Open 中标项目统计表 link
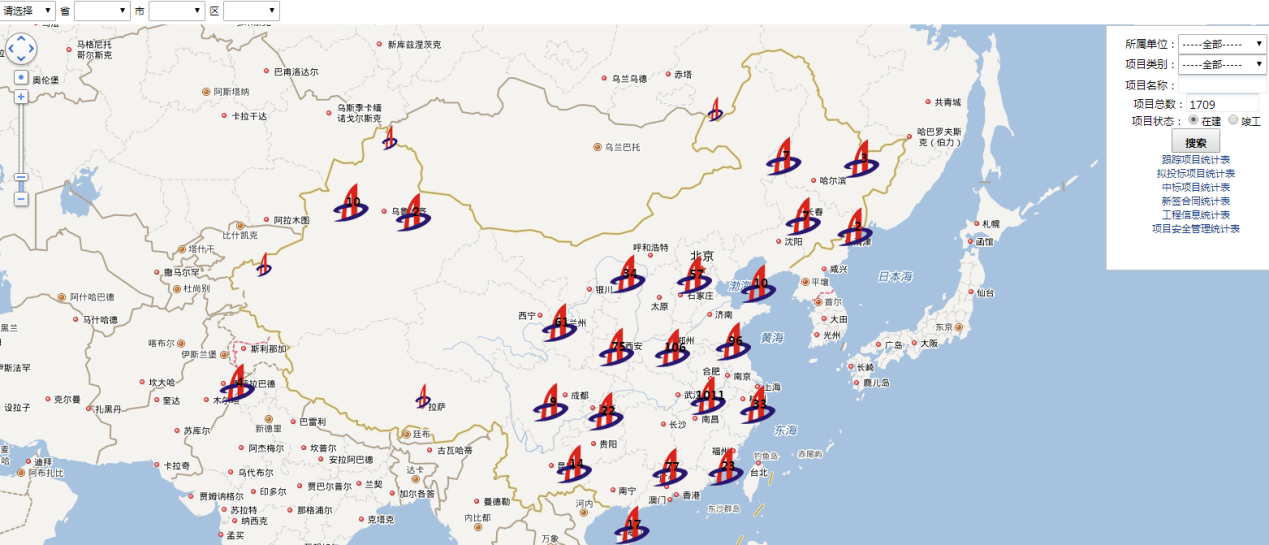Image resolution: width=1269 pixels, height=545 pixels. [1195, 187]
